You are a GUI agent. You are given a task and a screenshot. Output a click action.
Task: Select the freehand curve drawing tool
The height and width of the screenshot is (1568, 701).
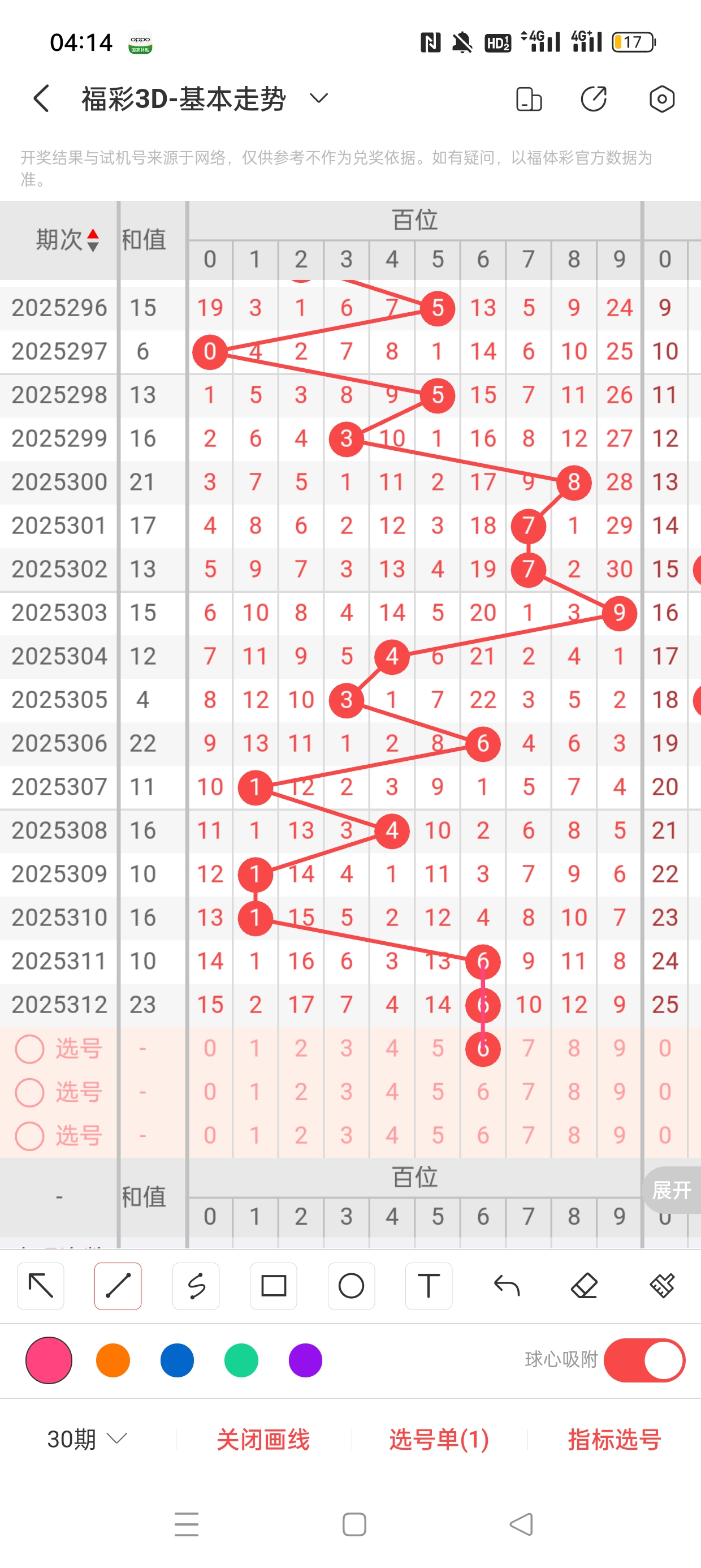(196, 1286)
